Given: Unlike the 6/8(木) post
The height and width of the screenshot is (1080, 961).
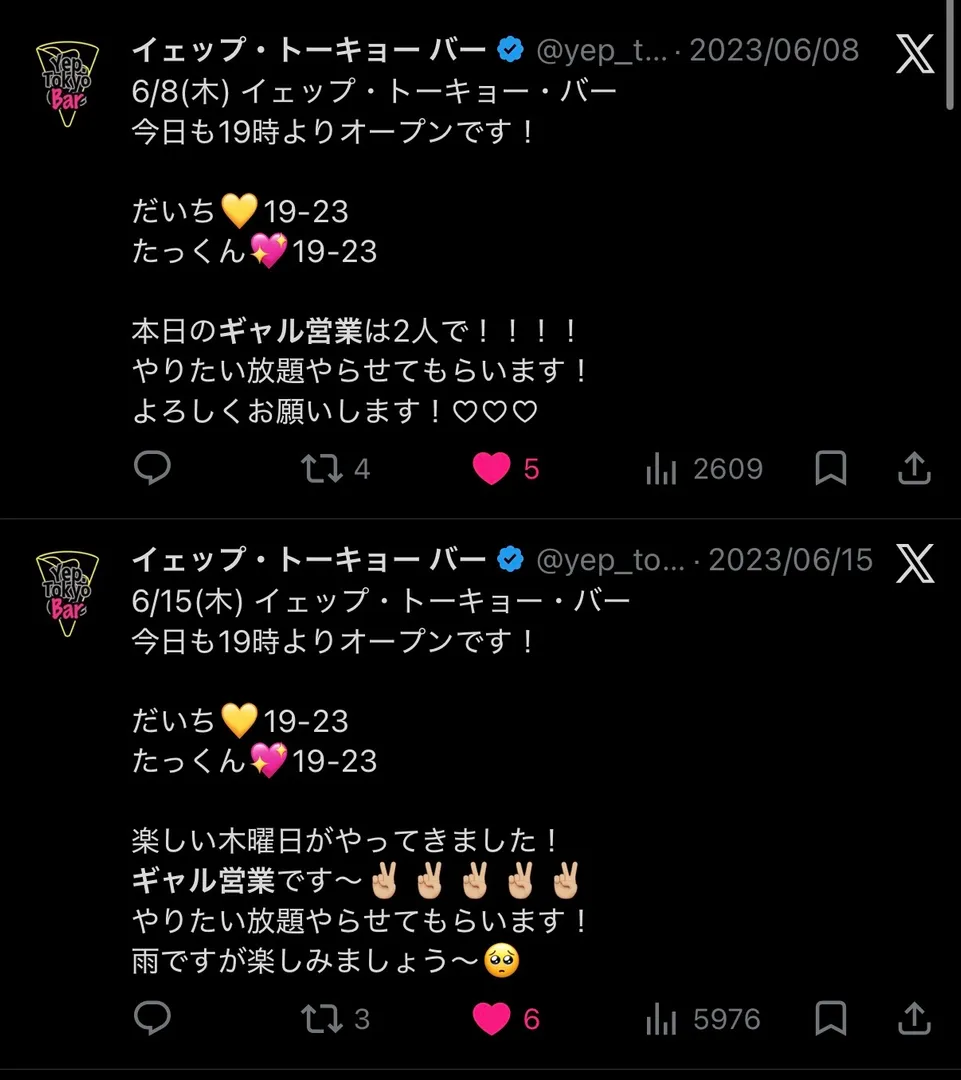Looking at the screenshot, I should click(x=491, y=468).
